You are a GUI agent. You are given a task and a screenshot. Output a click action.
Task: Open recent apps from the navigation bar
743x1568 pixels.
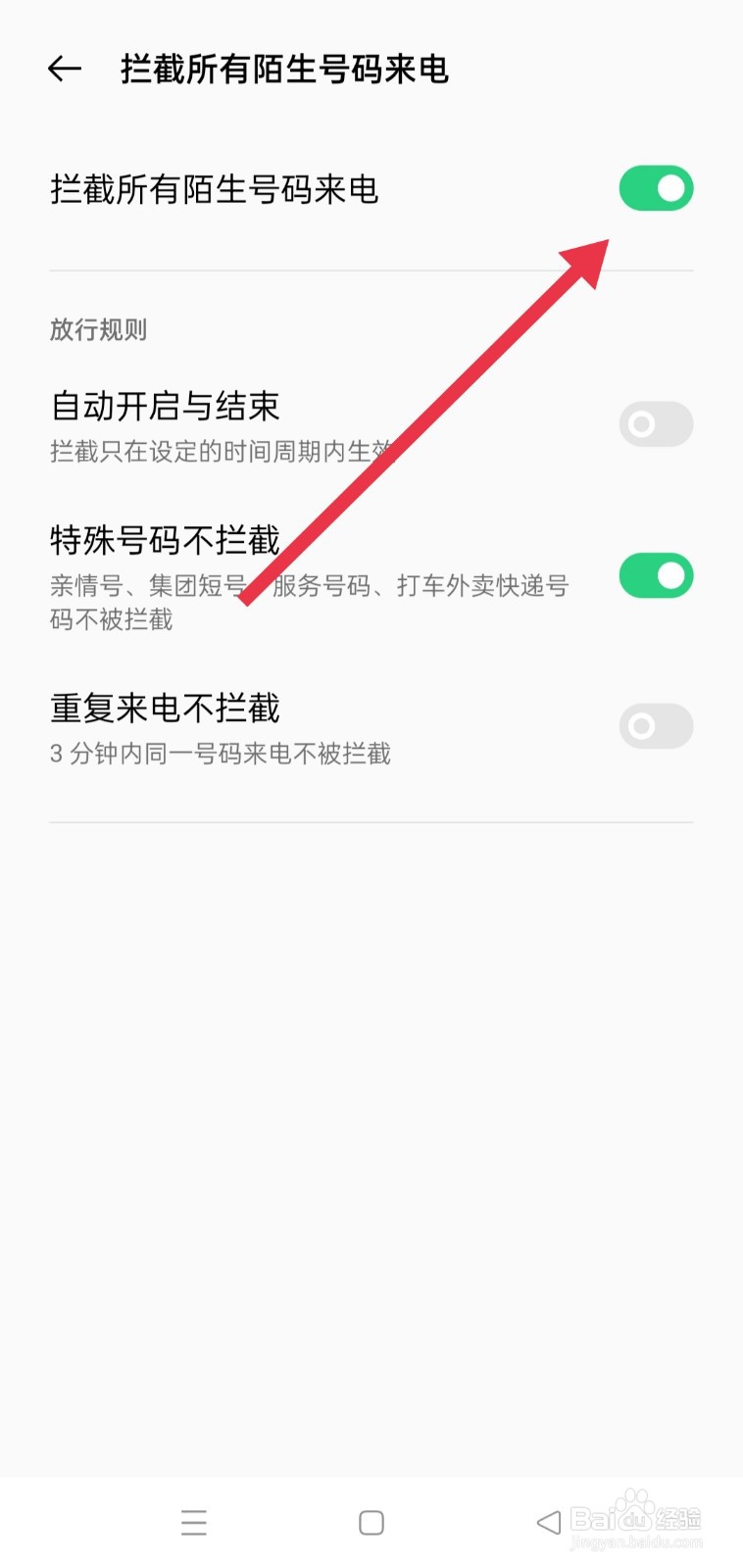(x=194, y=1522)
